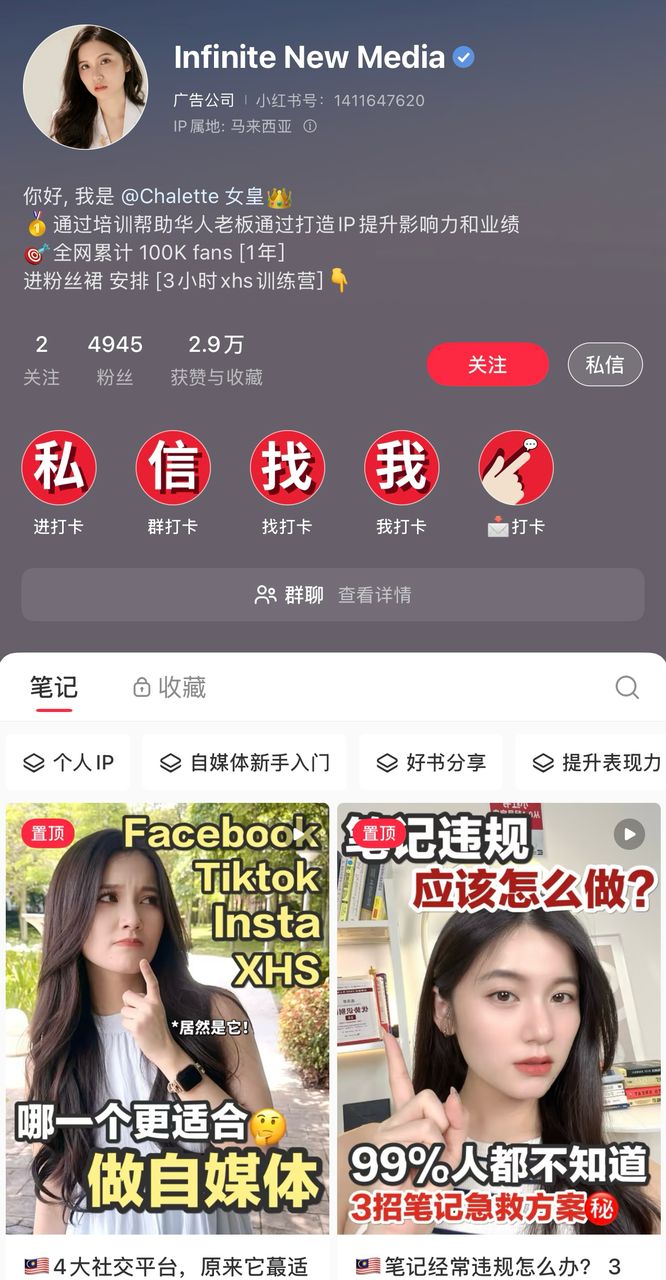Open the 群打卡 highlight
This screenshot has height=1280, width=666.
pos(173,468)
